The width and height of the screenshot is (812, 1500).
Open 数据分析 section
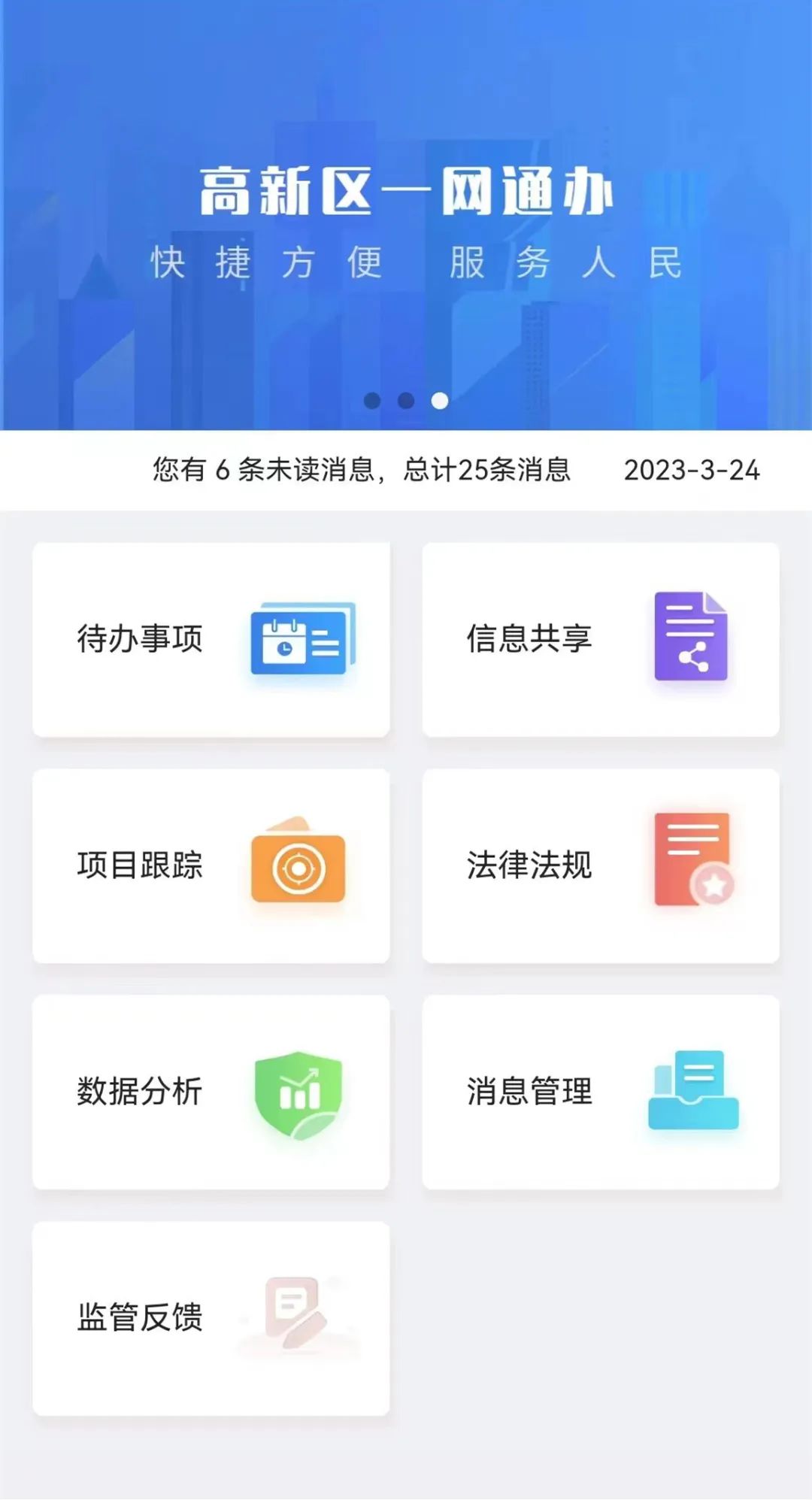211,1092
